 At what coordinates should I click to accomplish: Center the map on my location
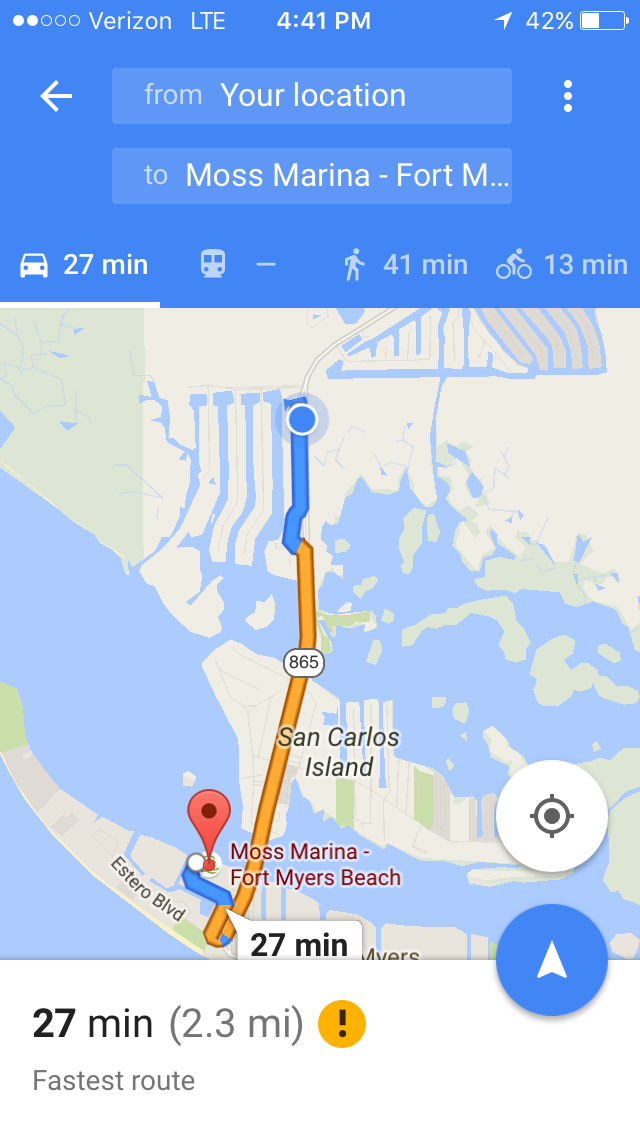(552, 816)
